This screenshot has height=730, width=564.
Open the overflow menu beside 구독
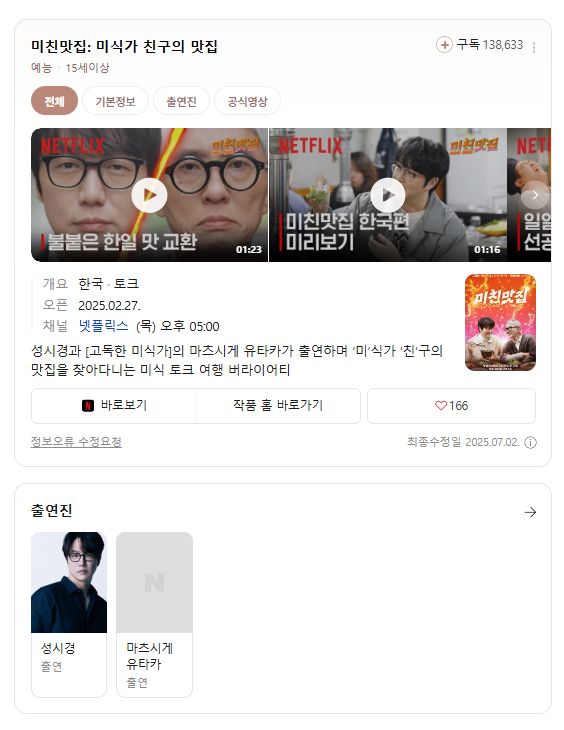coord(534,47)
